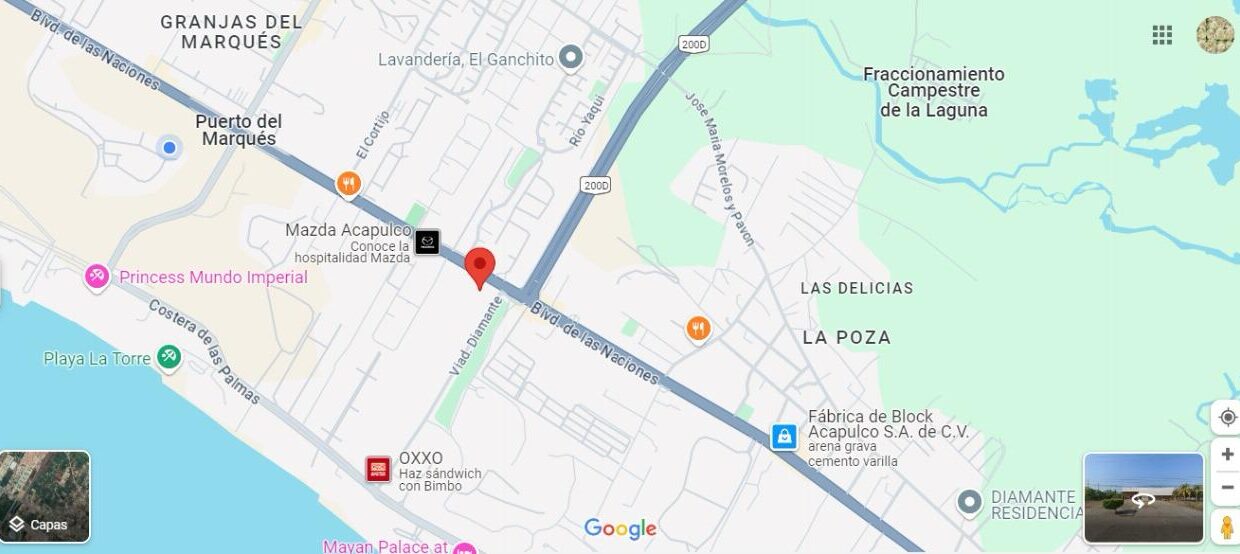This screenshot has width=1240, height=554.
Task: Open the OXXO store marker
Action: pos(378,469)
